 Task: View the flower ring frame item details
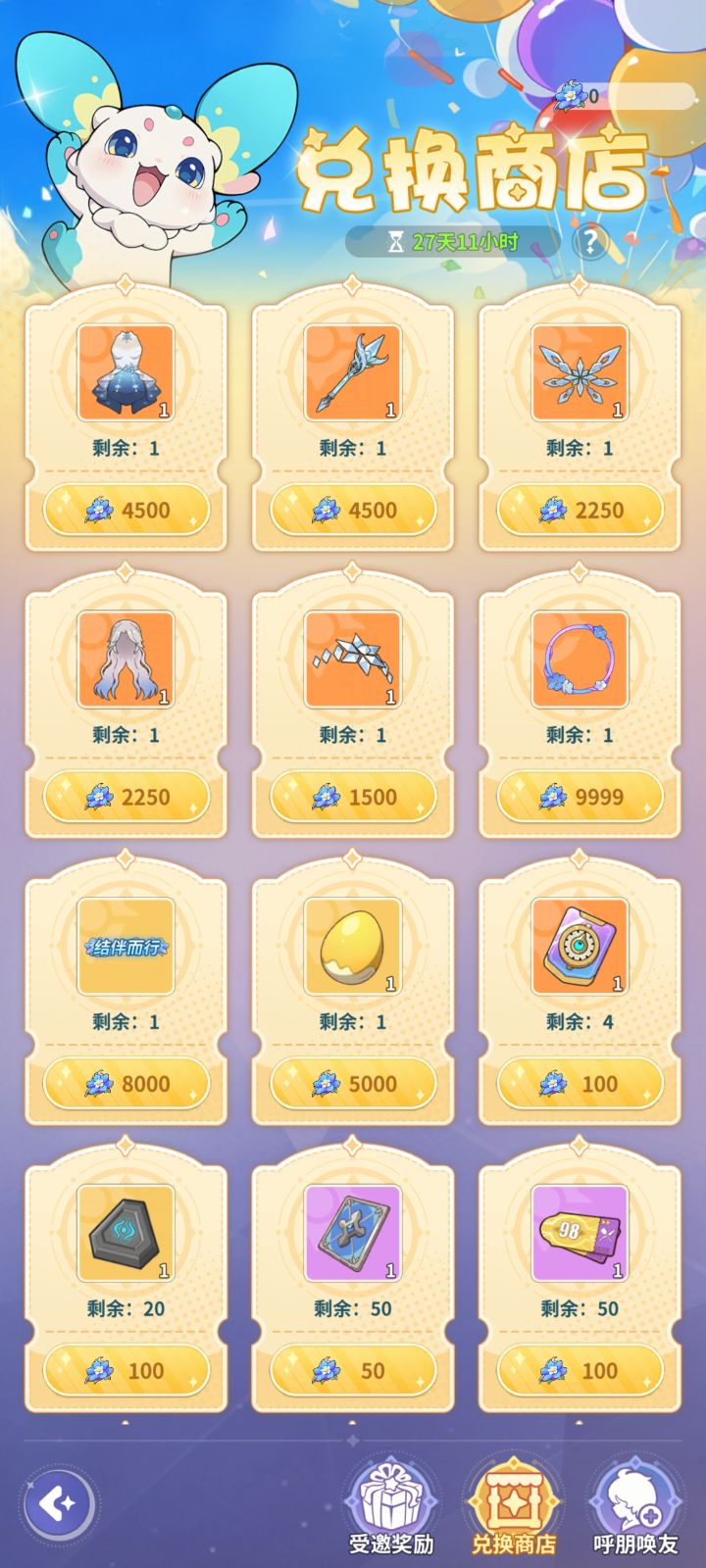point(580,660)
